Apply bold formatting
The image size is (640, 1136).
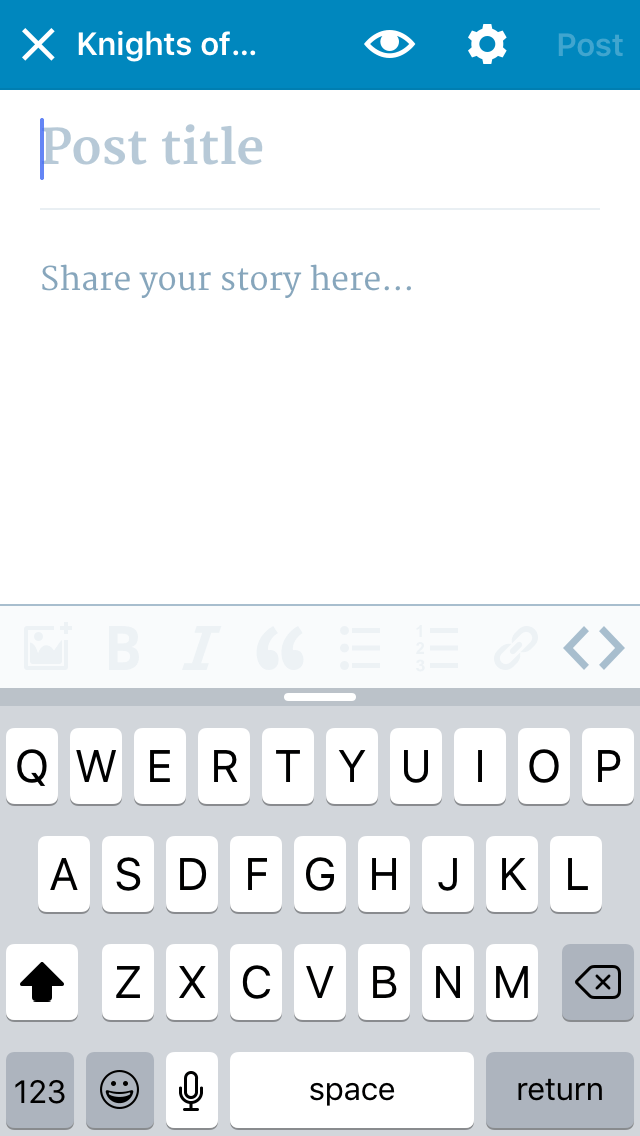(x=123, y=648)
